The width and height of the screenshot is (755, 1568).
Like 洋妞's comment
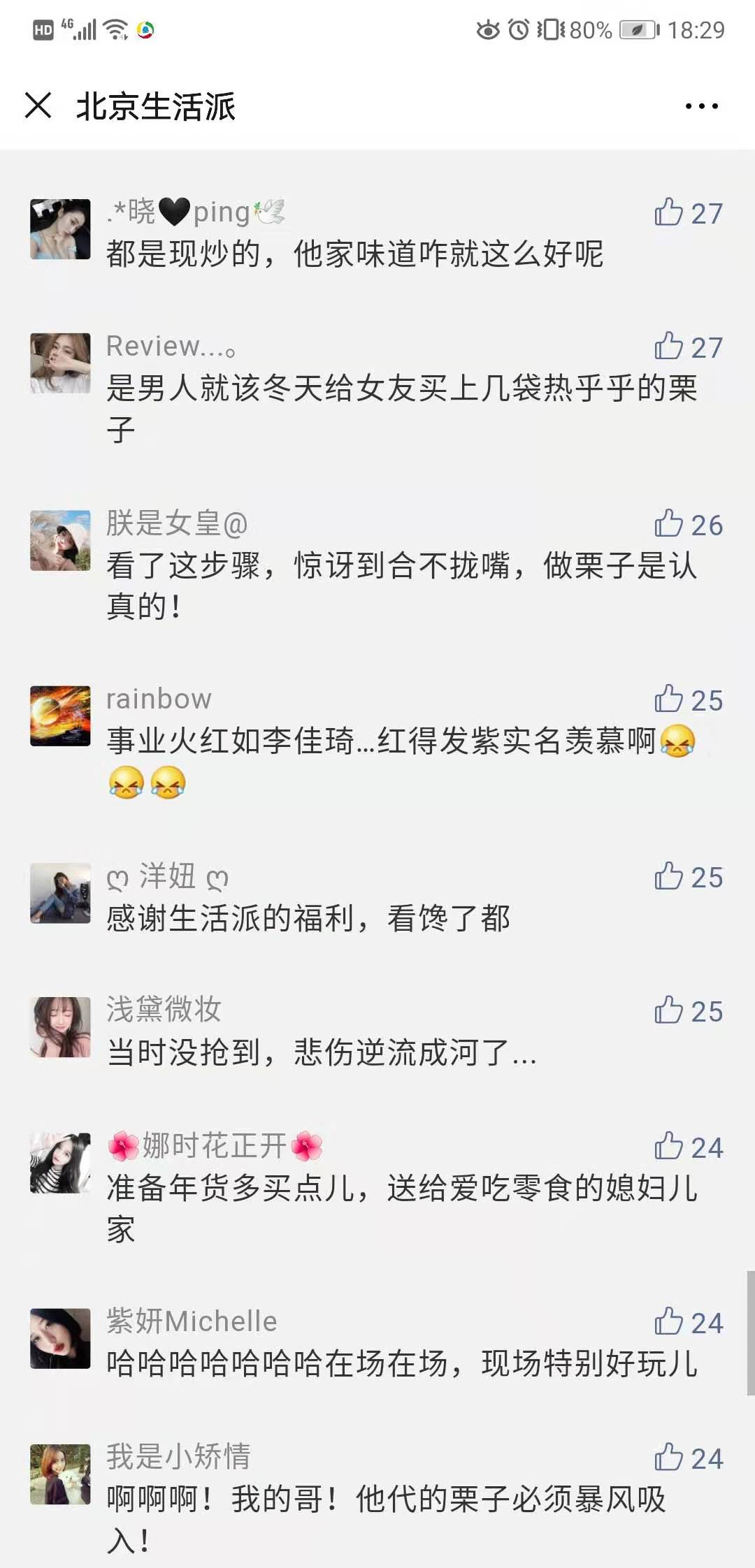pos(669,876)
